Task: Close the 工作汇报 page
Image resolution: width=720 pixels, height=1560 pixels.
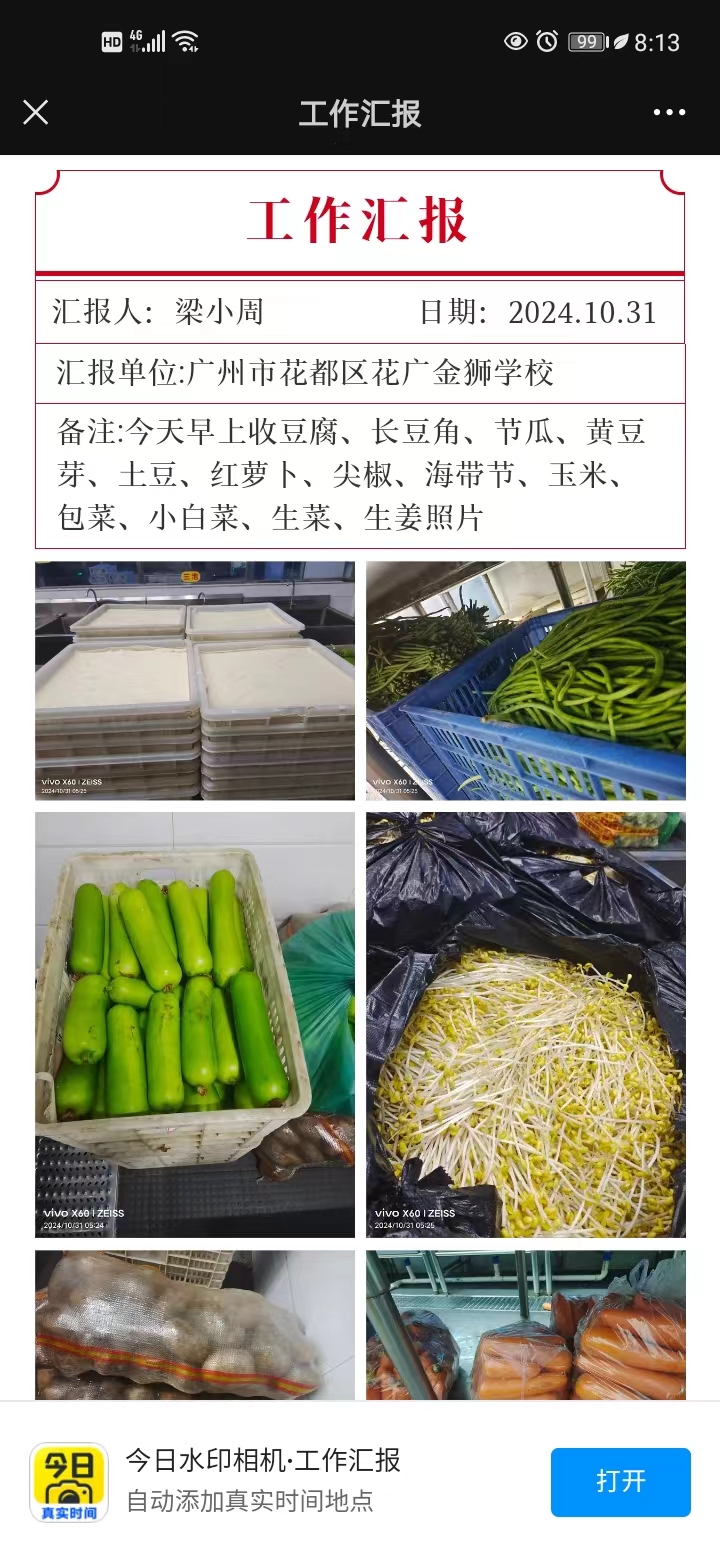Action: [x=36, y=112]
